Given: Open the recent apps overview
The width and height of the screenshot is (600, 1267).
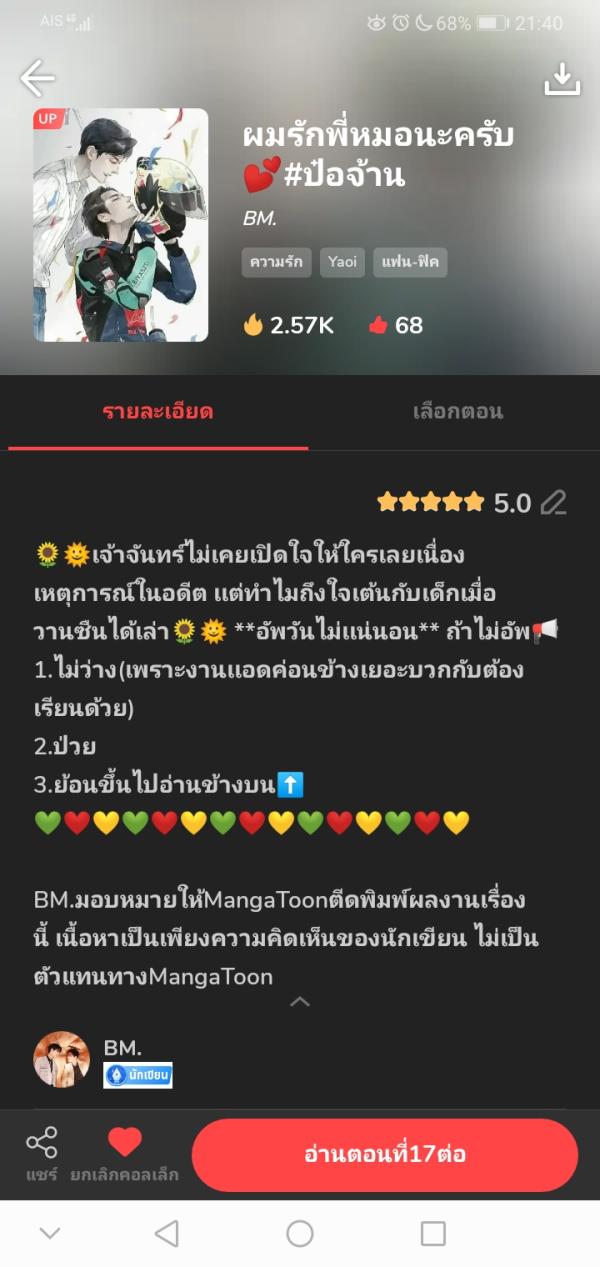Looking at the screenshot, I should click(433, 1233).
